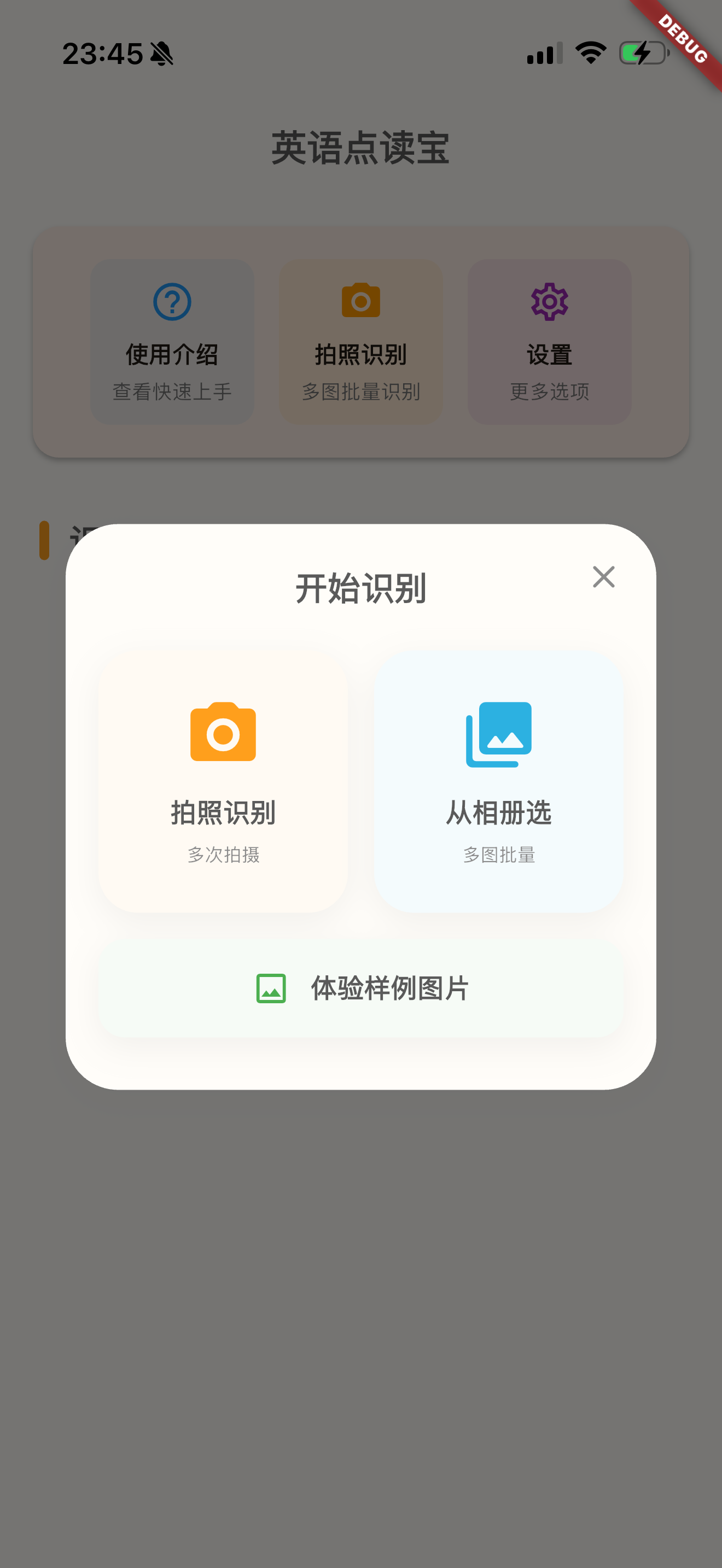Open the purple gear icon for 设置
This screenshot has height=1568, width=722.
(549, 301)
